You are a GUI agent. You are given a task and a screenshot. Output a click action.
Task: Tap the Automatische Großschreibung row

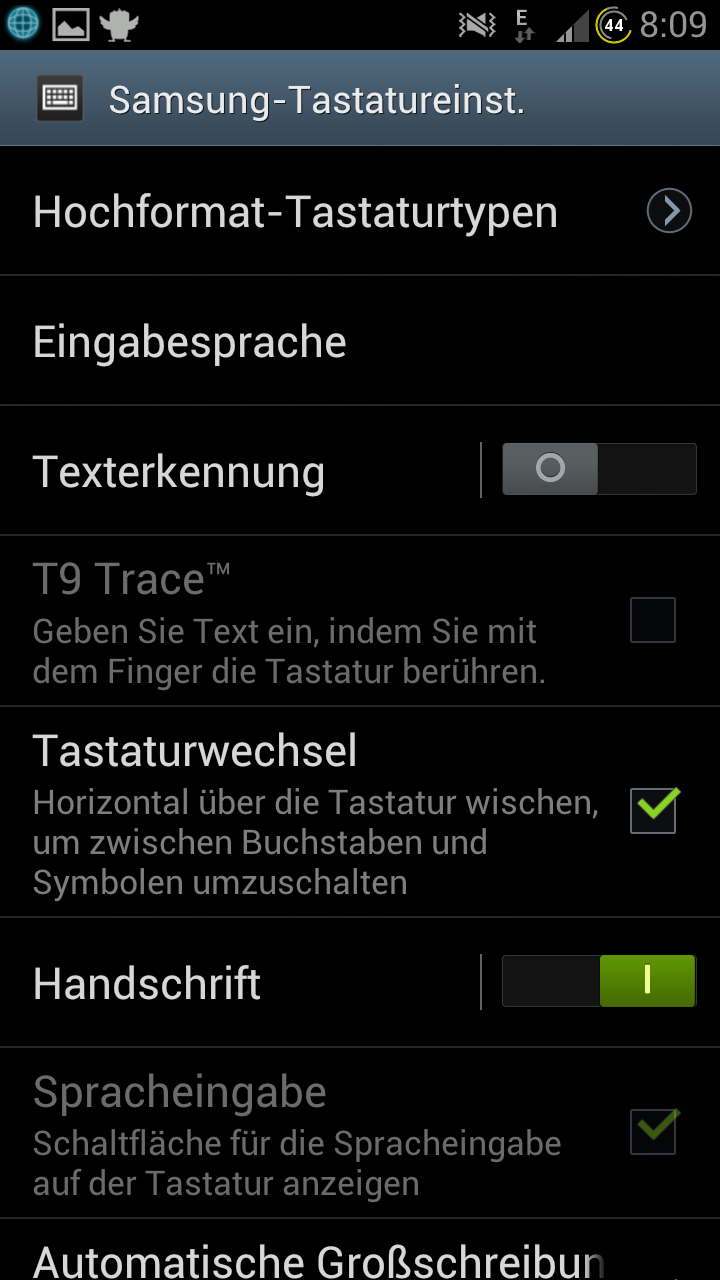360,1250
